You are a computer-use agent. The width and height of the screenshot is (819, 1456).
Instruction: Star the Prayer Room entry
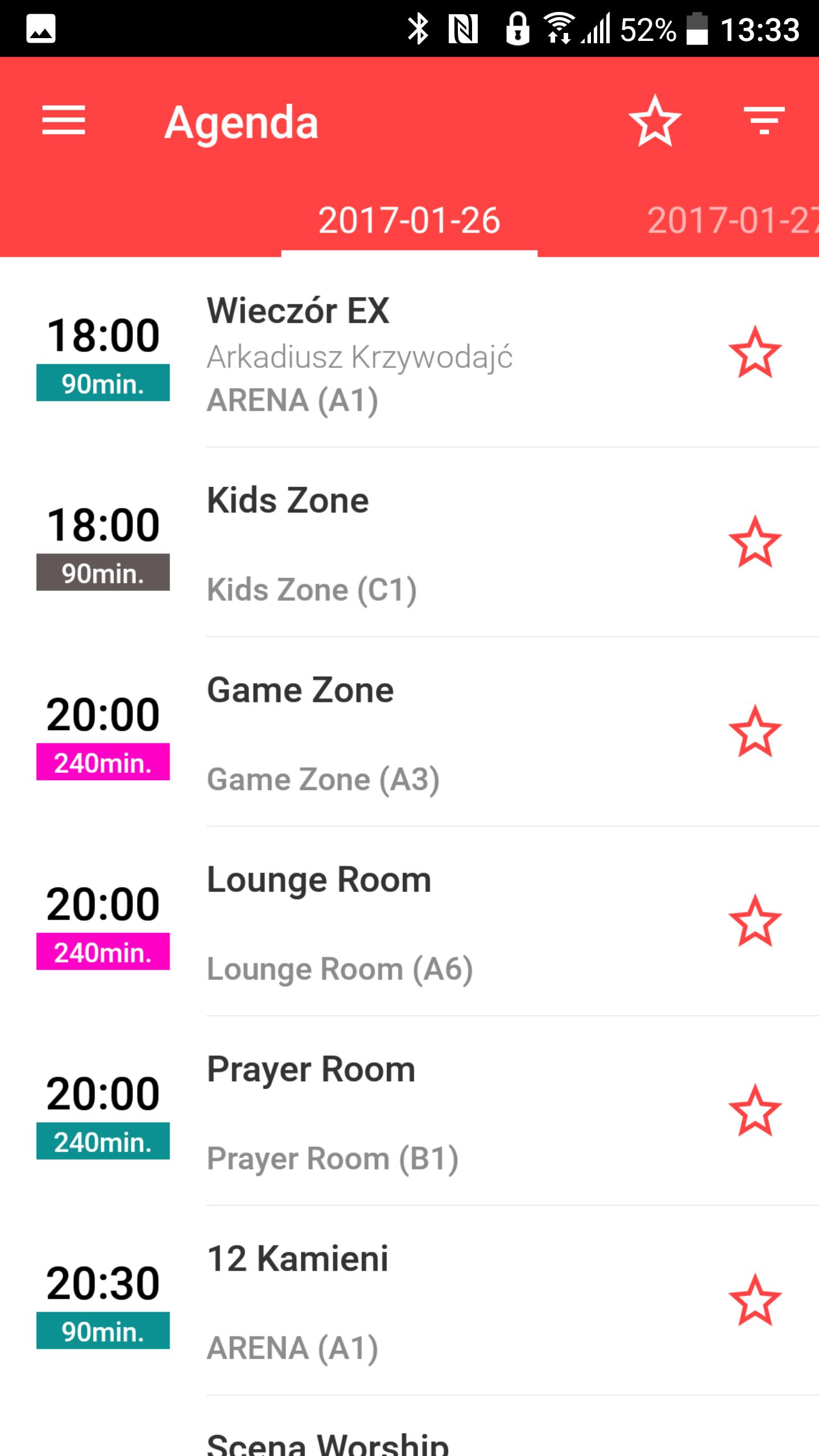coord(755,1111)
